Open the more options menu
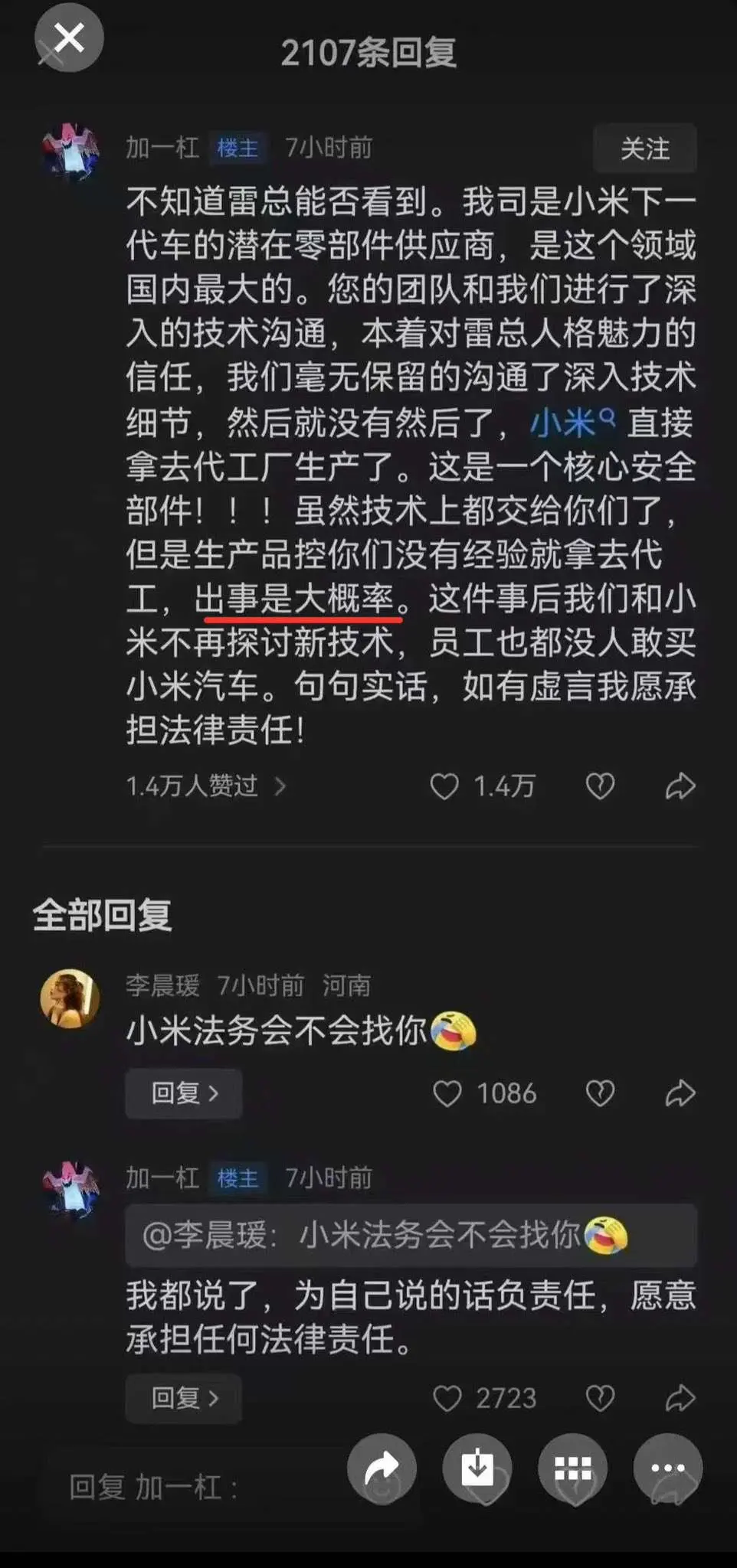The image size is (737, 1568). pyautogui.click(x=667, y=1468)
